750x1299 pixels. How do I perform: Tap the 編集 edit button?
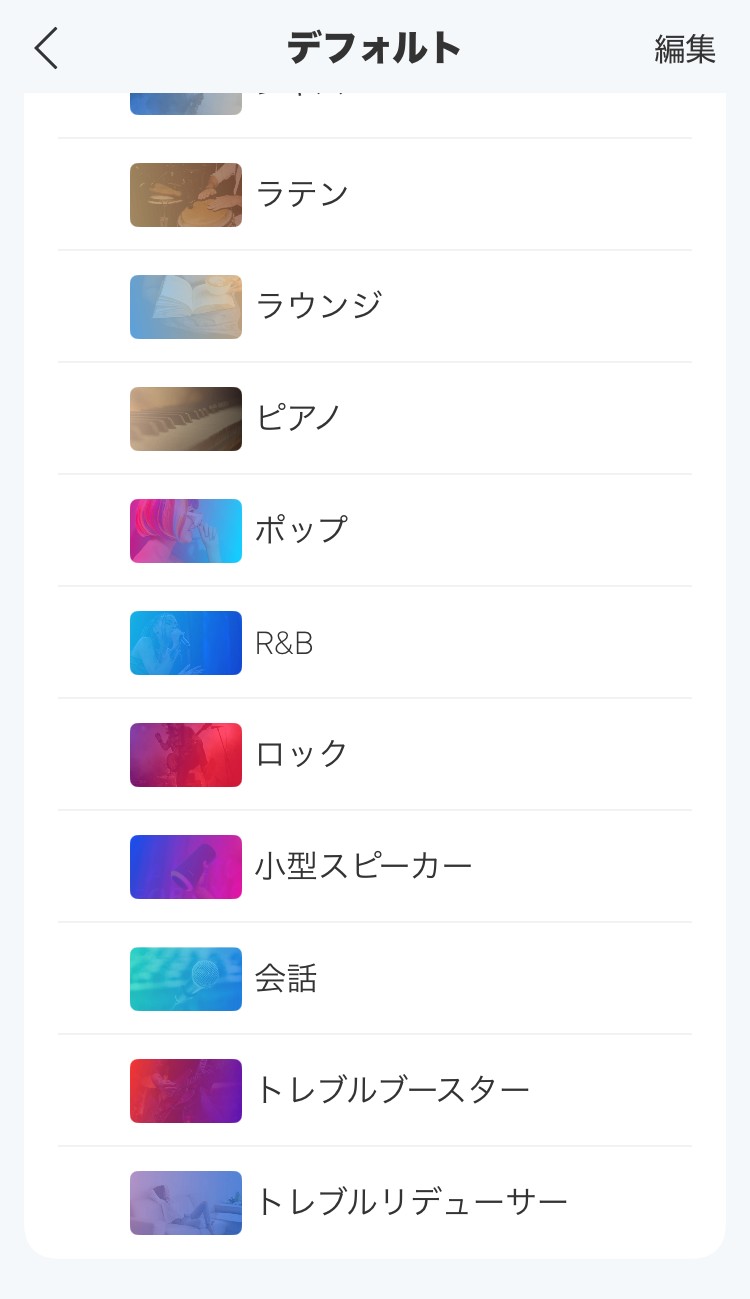(x=685, y=49)
